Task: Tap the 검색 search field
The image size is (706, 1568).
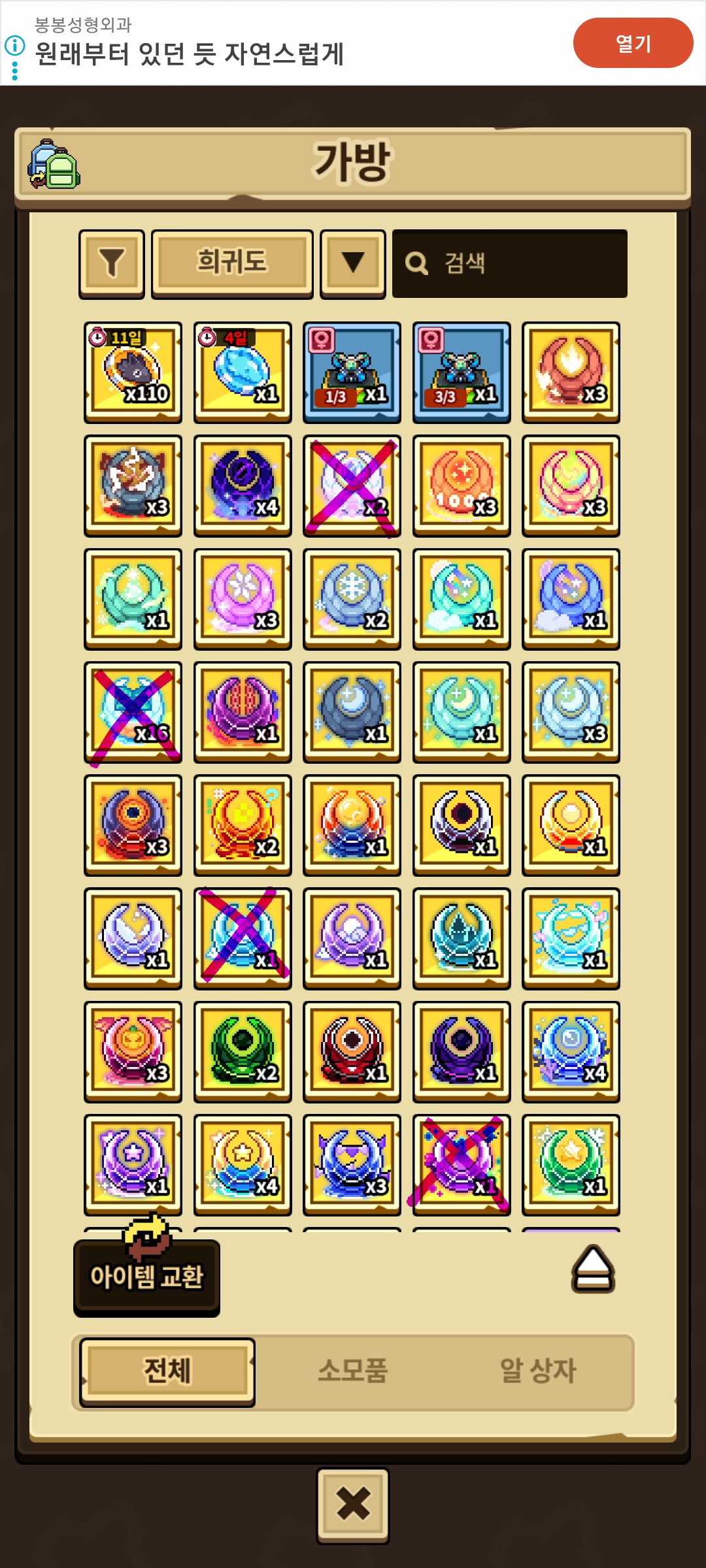Action: (x=510, y=263)
